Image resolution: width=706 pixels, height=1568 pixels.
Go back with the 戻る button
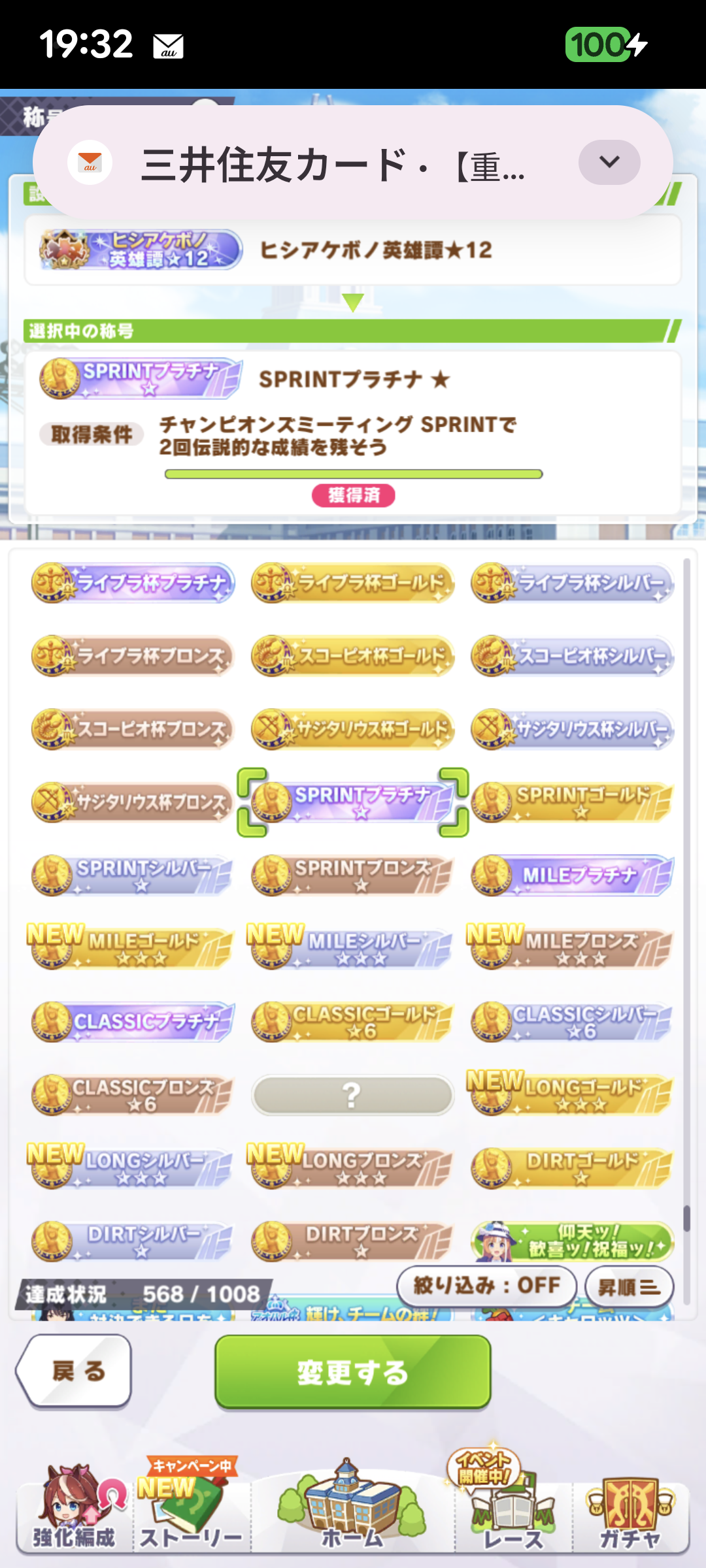(x=74, y=1371)
